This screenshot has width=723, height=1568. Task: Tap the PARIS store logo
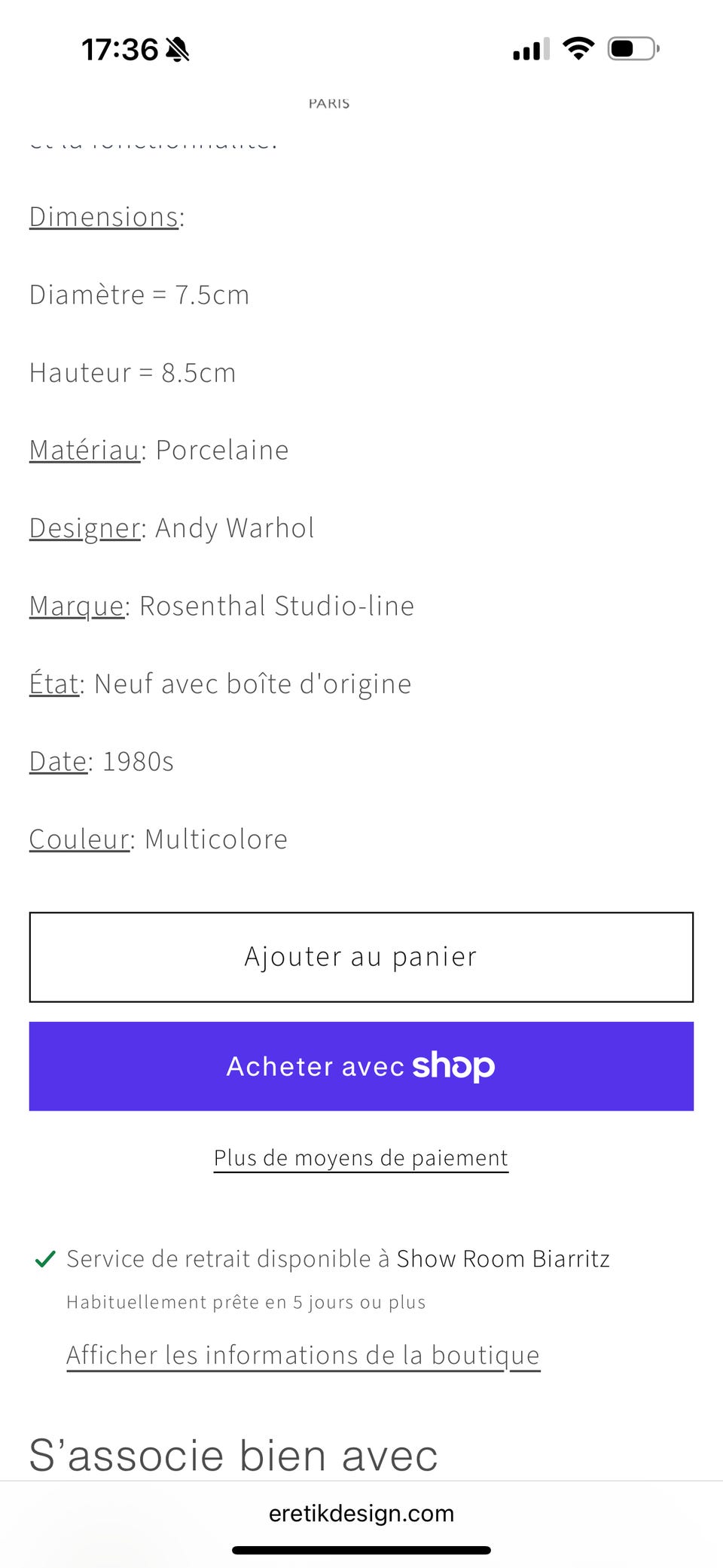click(329, 103)
